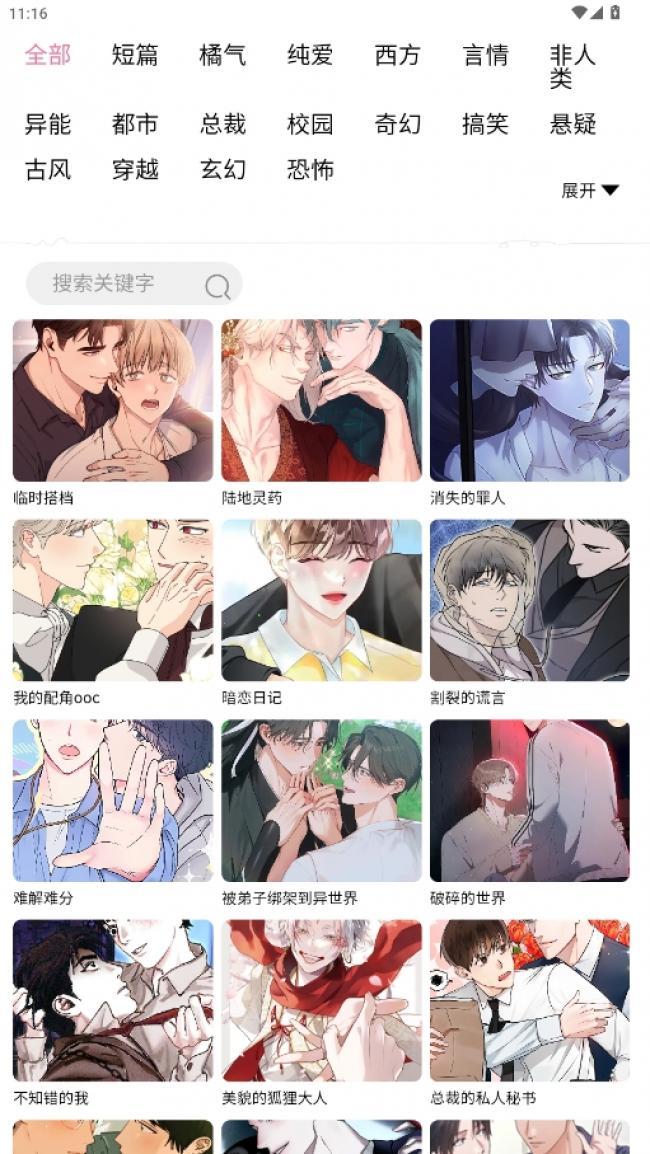Viewport: 650px width, 1154px height.
Task: Filter by 纯爱 genre
Action: pyautogui.click(x=310, y=55)
